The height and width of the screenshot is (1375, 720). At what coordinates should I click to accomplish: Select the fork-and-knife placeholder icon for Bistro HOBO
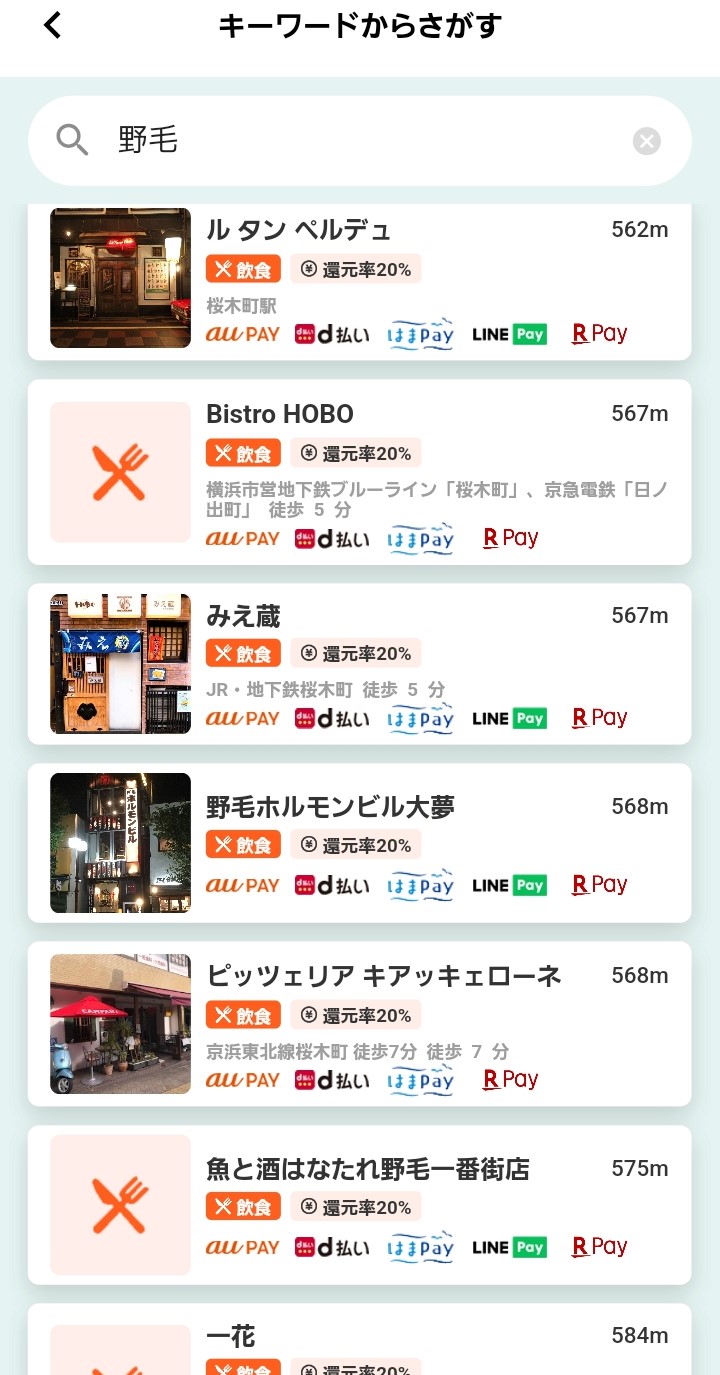pyautogui.click(x=120, y=471)
